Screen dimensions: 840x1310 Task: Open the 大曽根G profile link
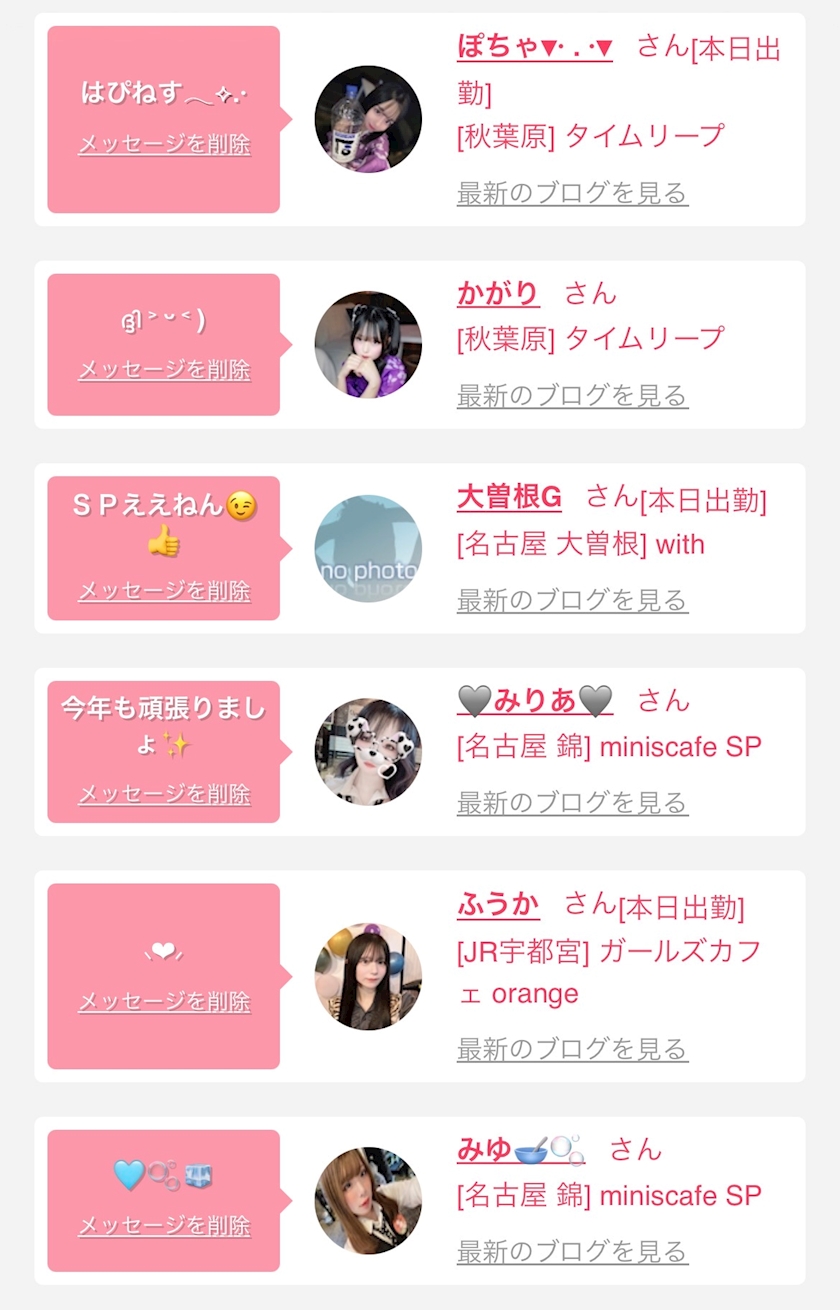click(509, 497)
